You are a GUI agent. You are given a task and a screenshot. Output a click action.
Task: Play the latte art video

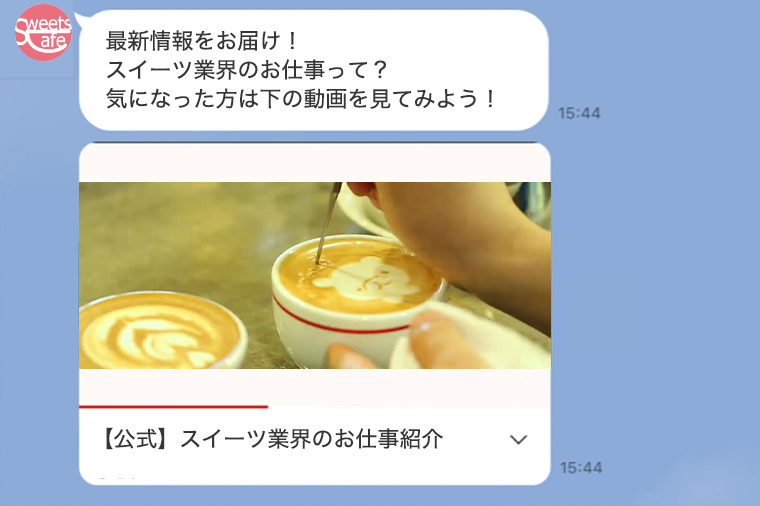pyautogui.click(x=314, y=275)
